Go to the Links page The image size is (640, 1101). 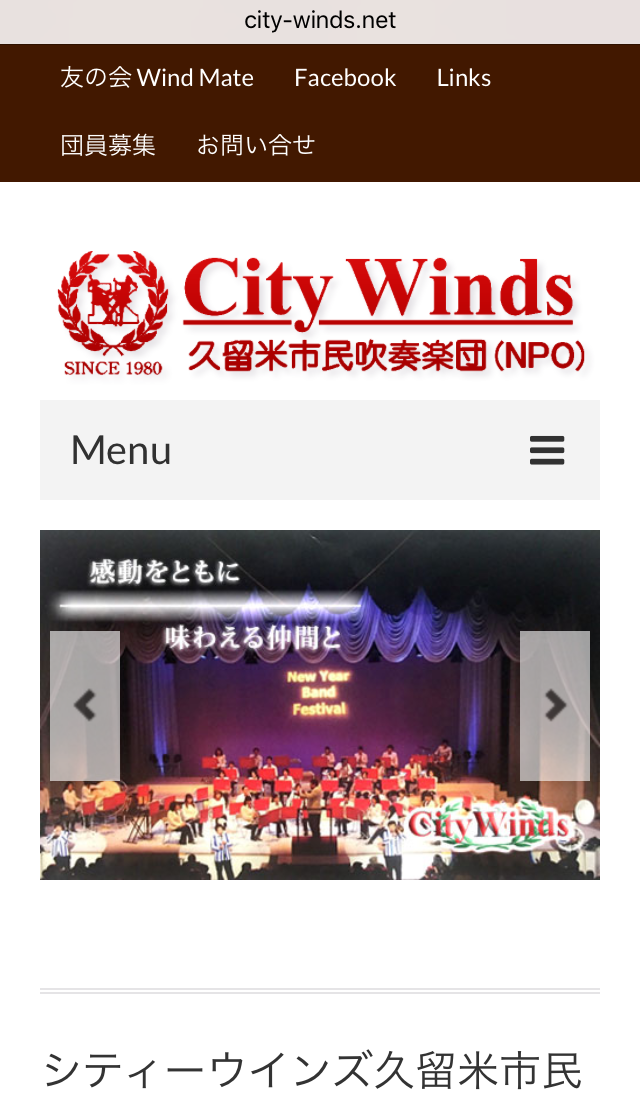[463, 78]
